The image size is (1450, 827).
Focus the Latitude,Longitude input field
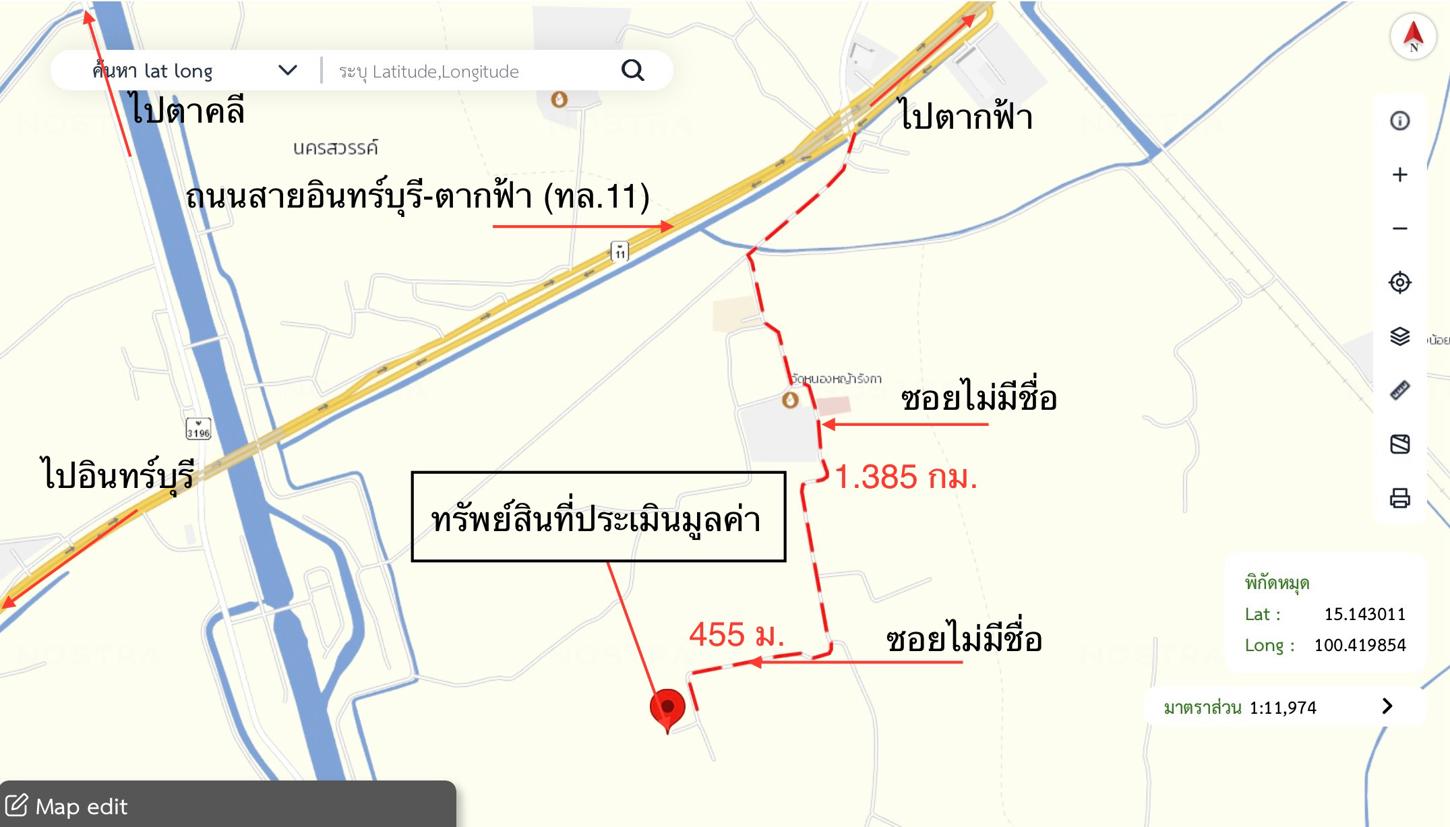pyautogui.click(x=470, y=71)
